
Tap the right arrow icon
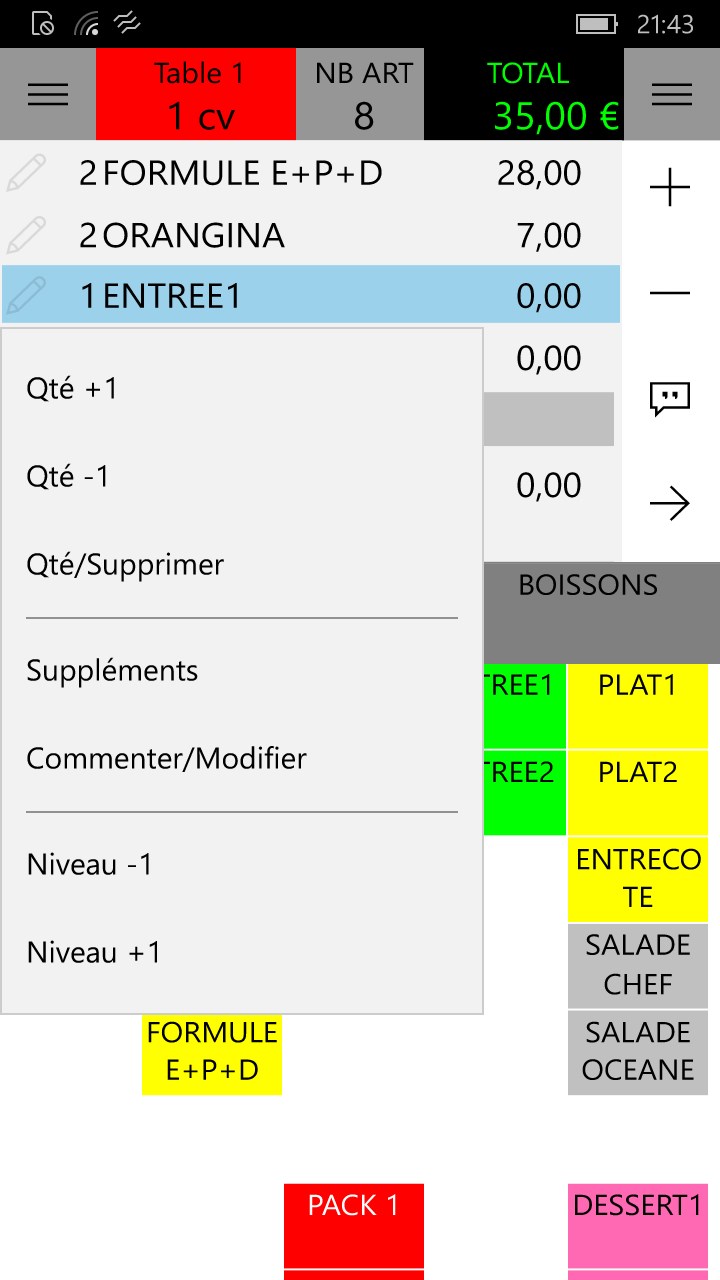tap(670, 503)
